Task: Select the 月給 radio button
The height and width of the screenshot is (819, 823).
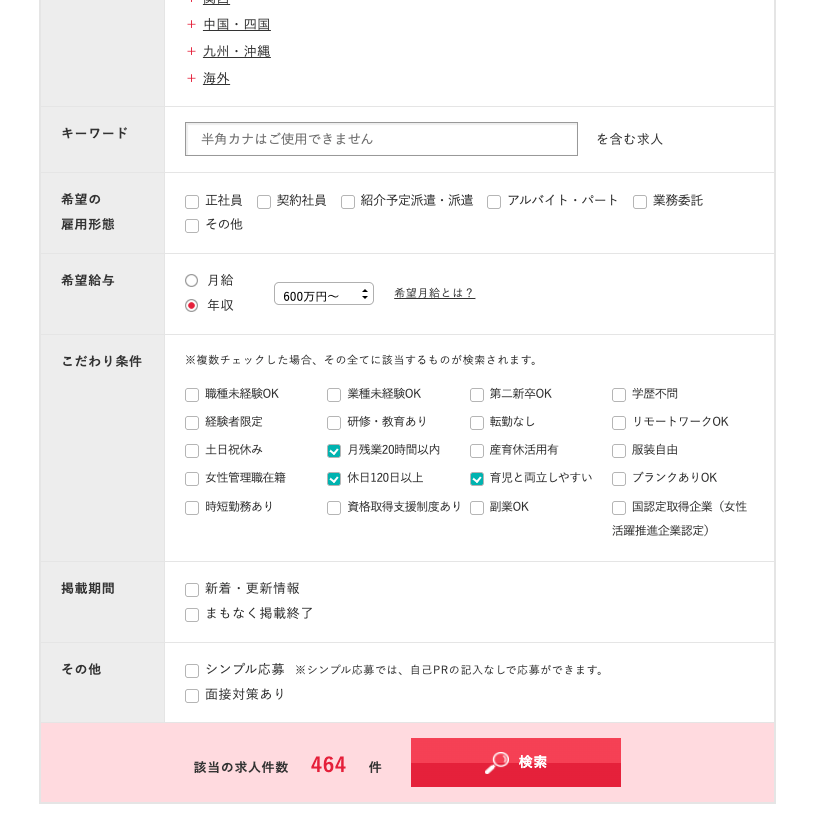Action: pos(192,281)
